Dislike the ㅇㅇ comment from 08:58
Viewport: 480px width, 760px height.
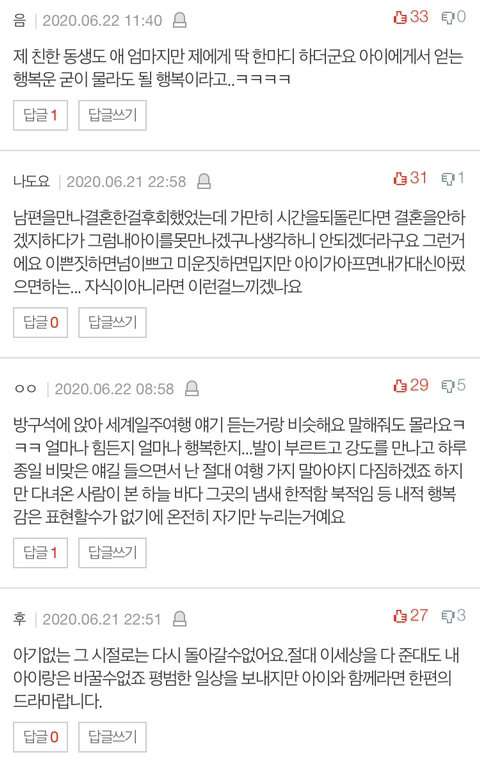pos(453,386)
